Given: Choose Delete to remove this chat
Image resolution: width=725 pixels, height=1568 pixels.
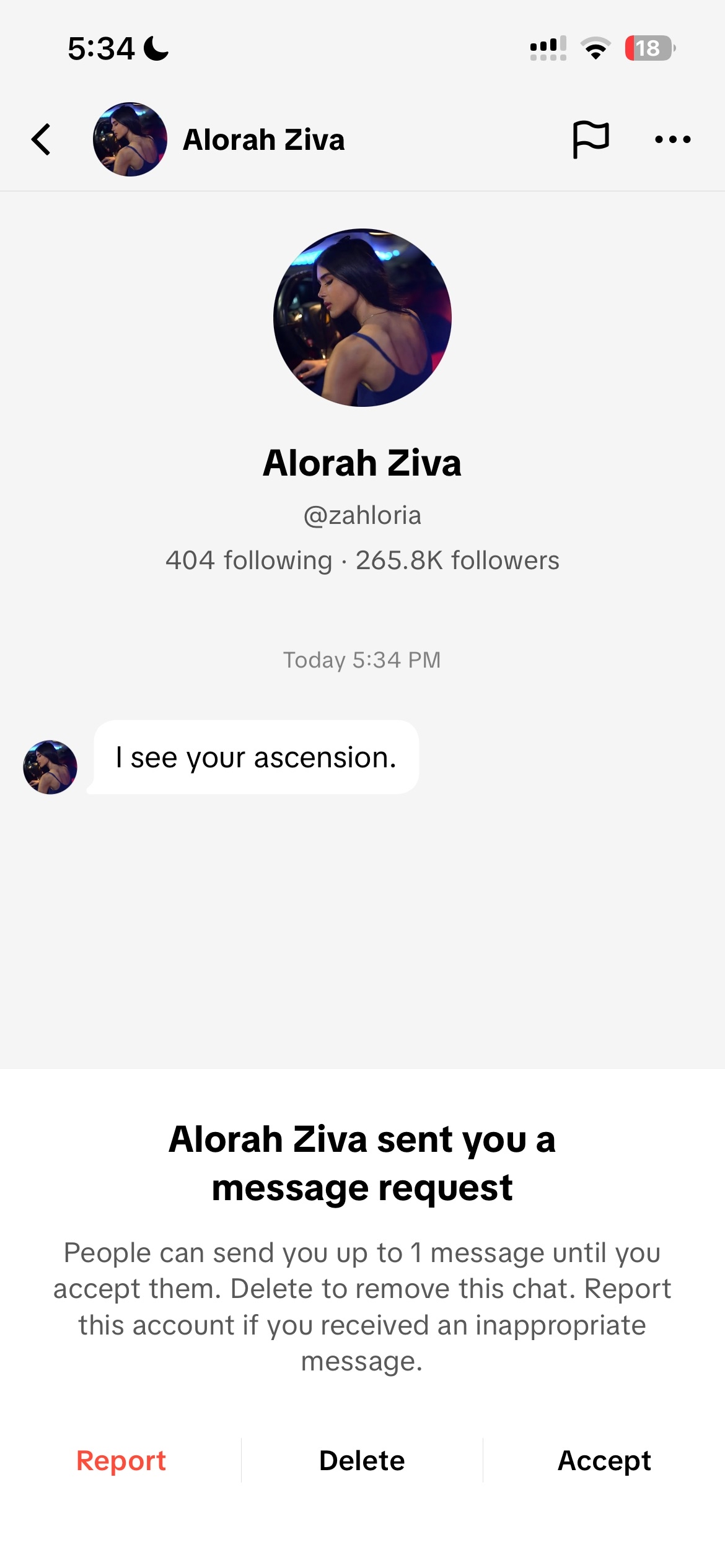Looking at the screenshot, I should (x=362, y=1460).
